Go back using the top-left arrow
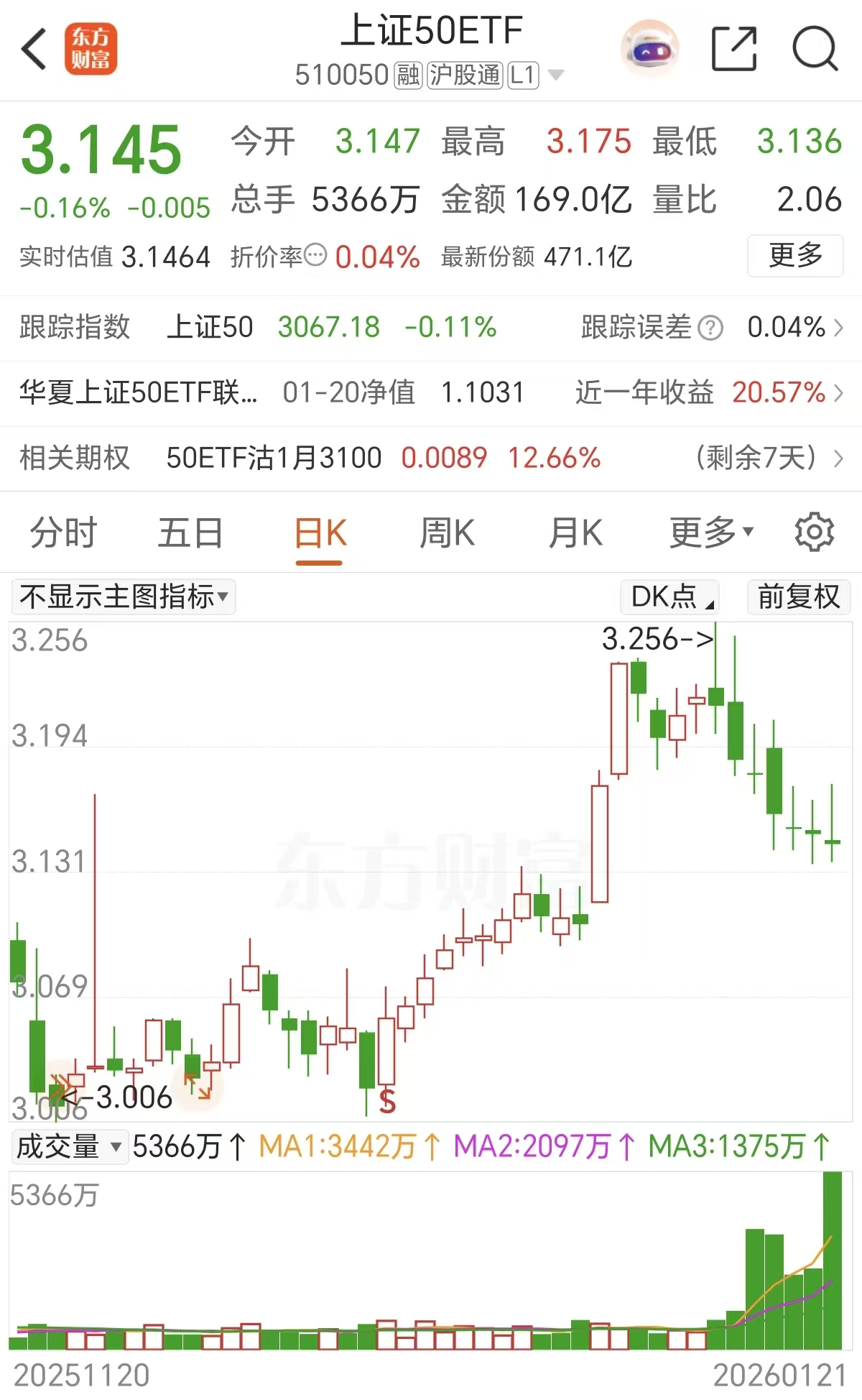 point(34,49)
